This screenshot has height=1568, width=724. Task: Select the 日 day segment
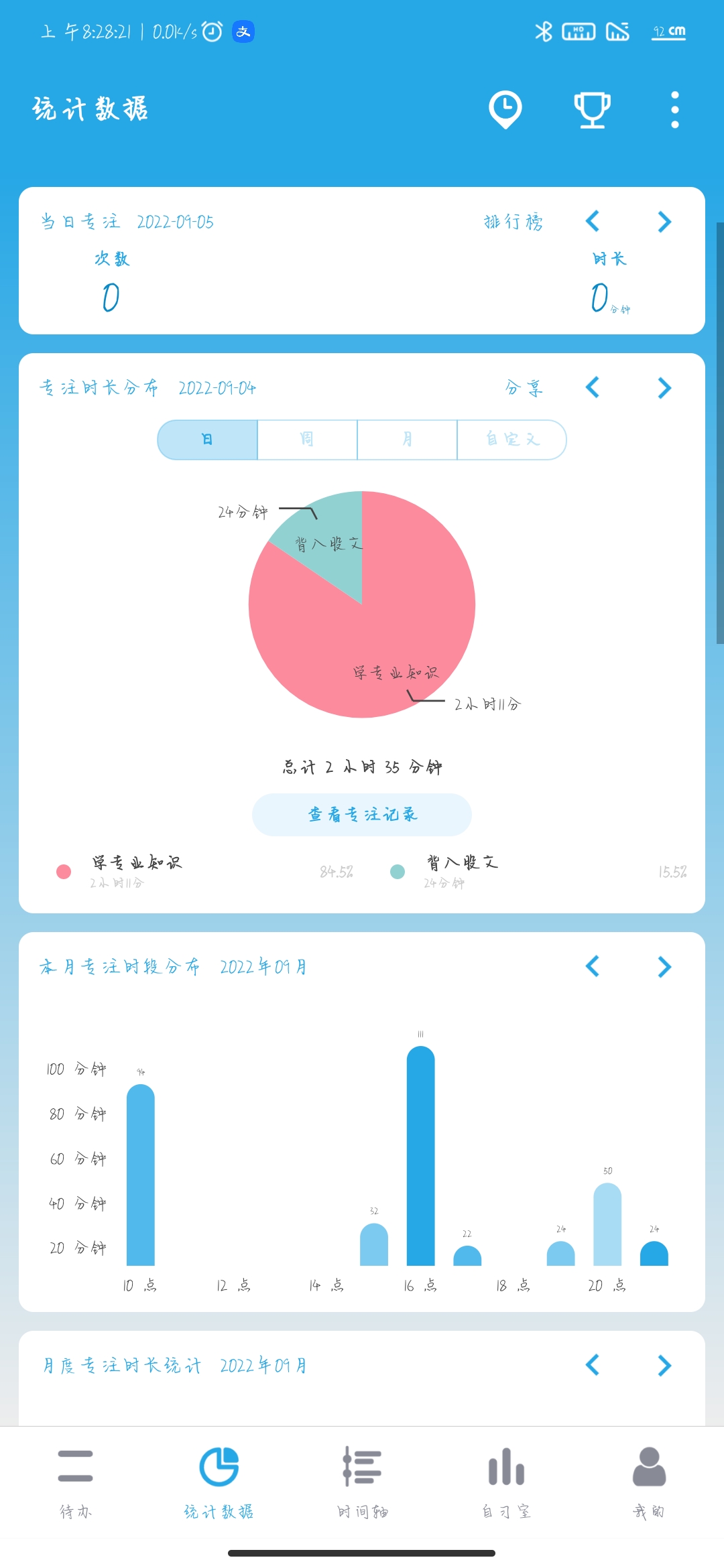click(208, 440)
